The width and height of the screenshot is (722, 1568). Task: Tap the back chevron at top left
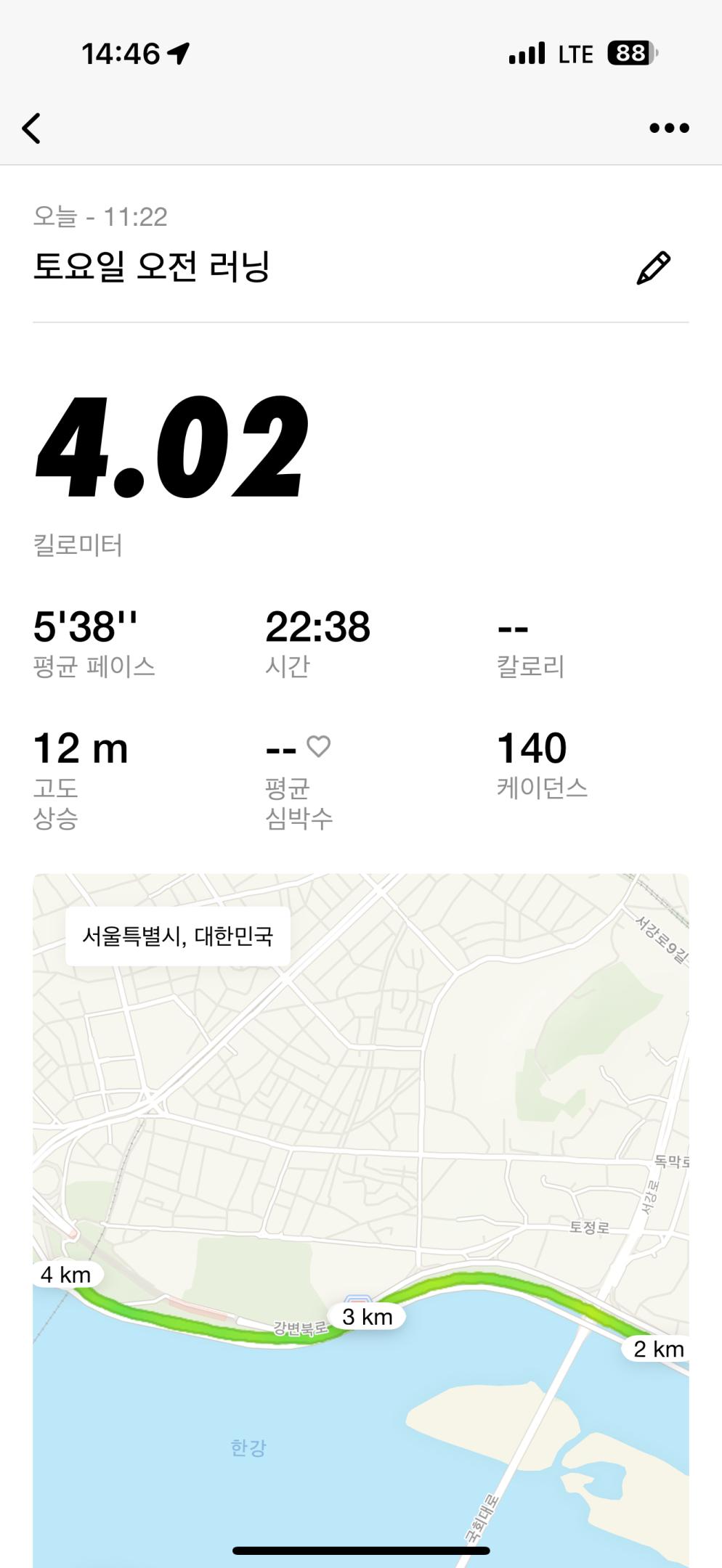tap(31, 128)
